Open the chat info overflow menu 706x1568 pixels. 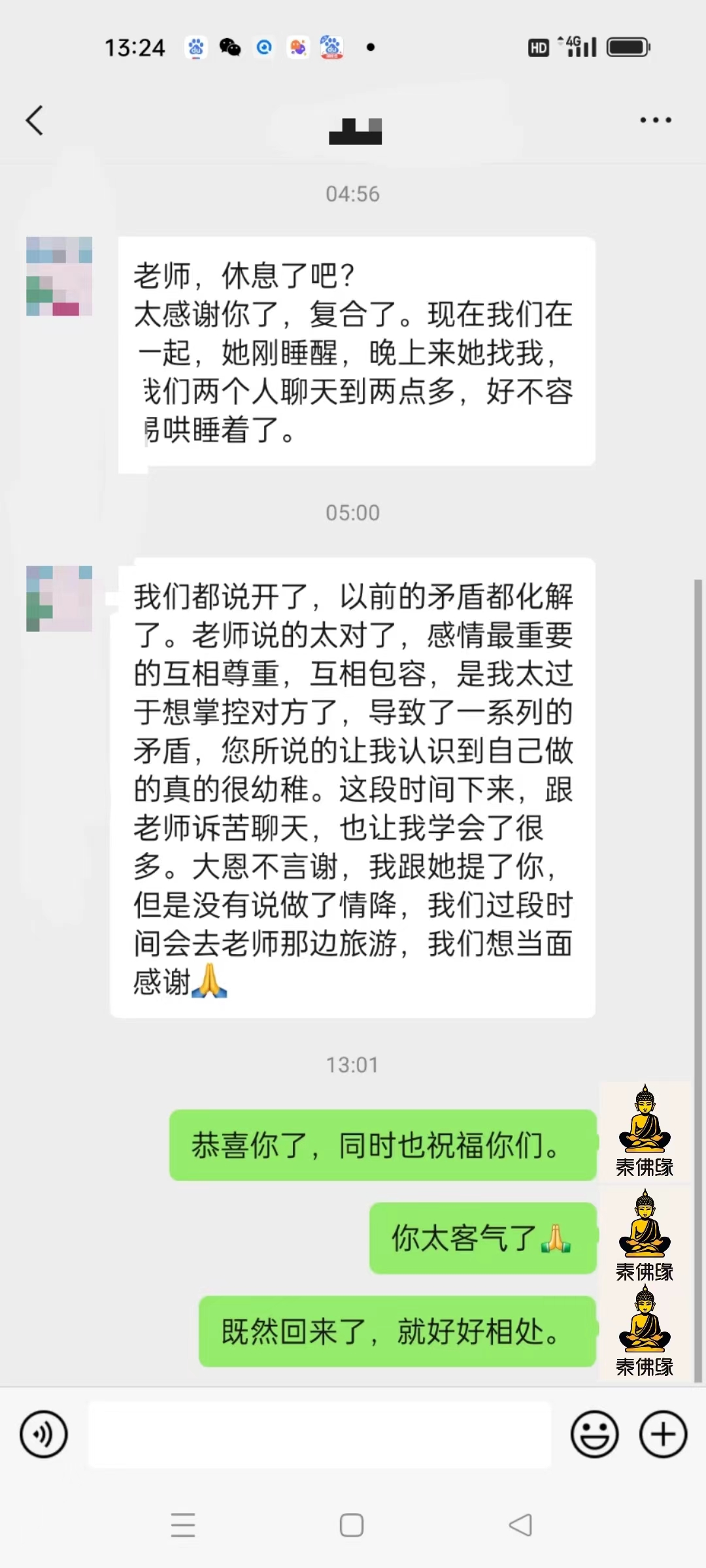[655, 120]
